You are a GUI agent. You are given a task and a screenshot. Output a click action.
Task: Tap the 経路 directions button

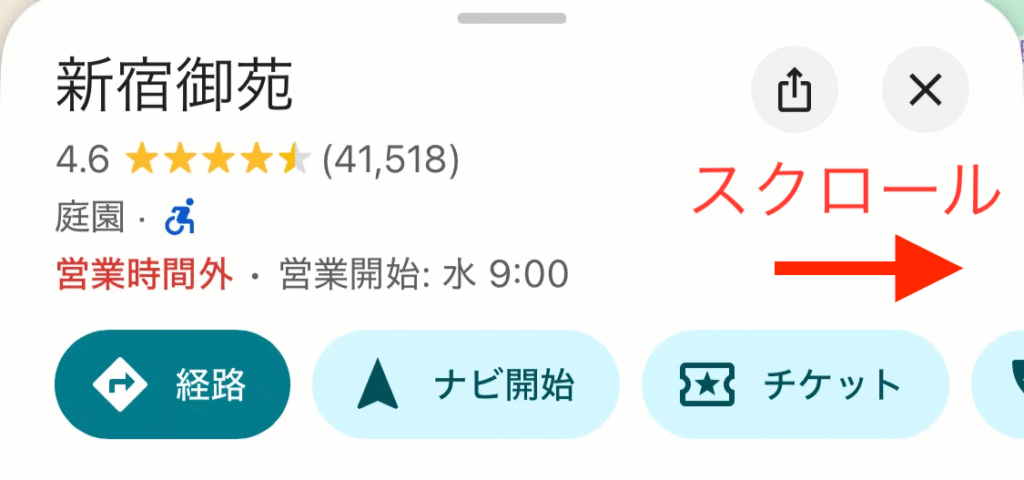(x=172, y=384)
